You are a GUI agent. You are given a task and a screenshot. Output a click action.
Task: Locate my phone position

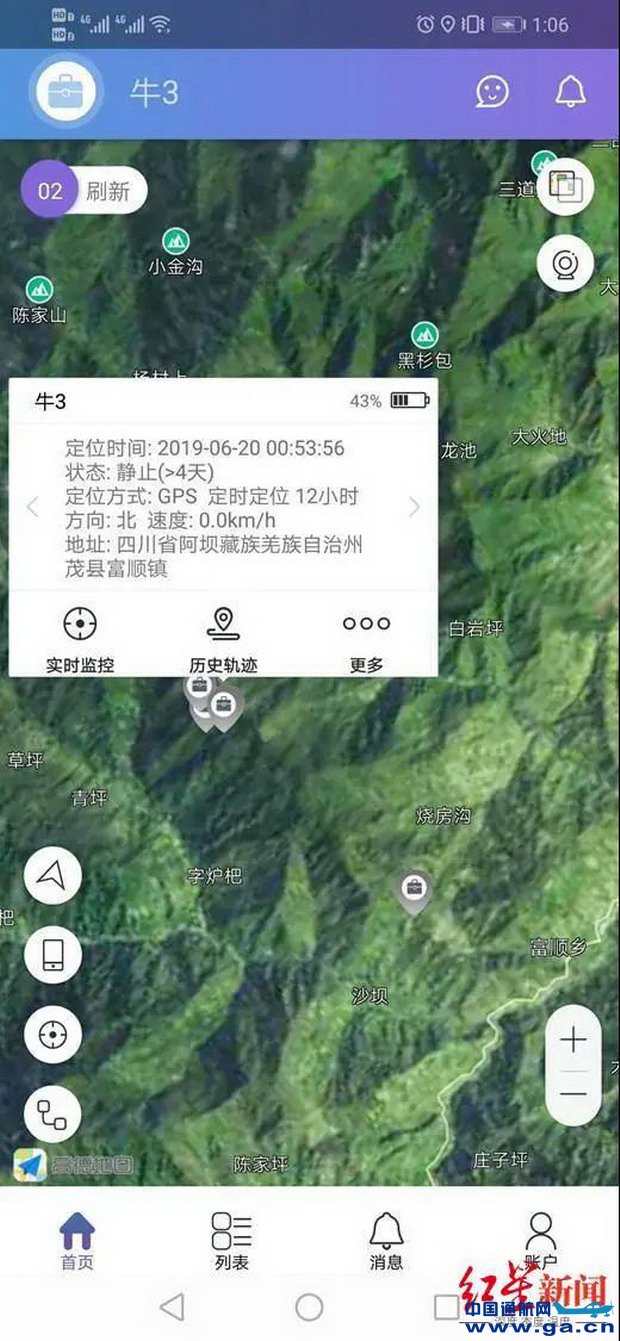tap(52, 954)
